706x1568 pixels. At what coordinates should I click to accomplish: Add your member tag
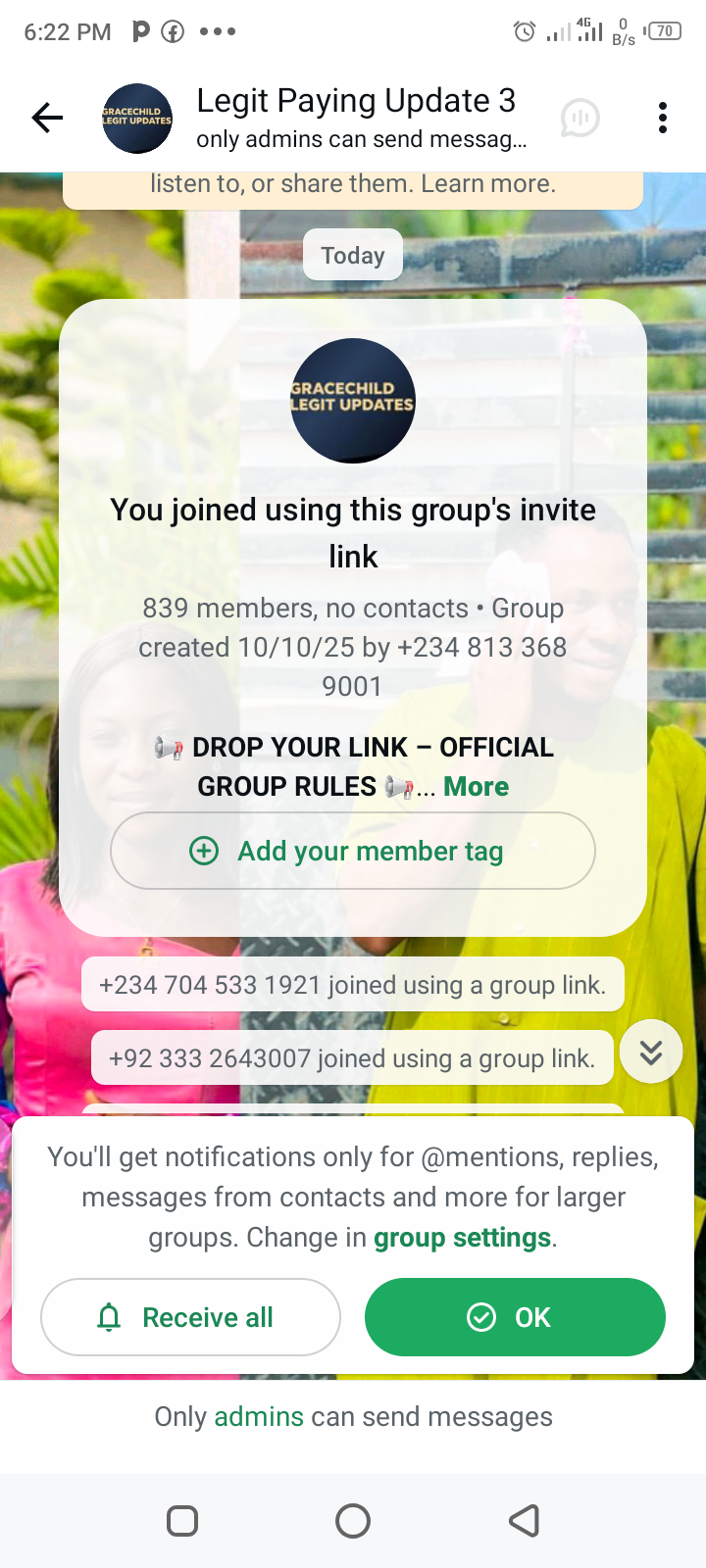(x=353, y=851)
